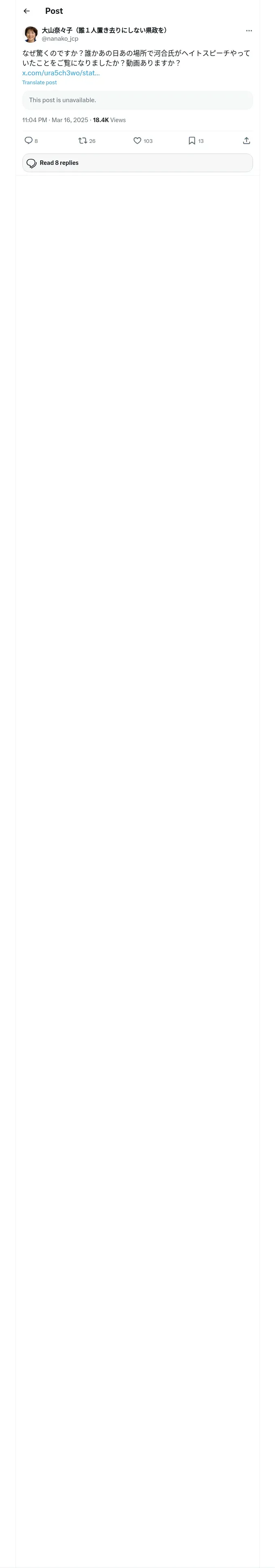Like this post with the heart icon
This screenshot has width=275, height=1568.
pos(137,140)
